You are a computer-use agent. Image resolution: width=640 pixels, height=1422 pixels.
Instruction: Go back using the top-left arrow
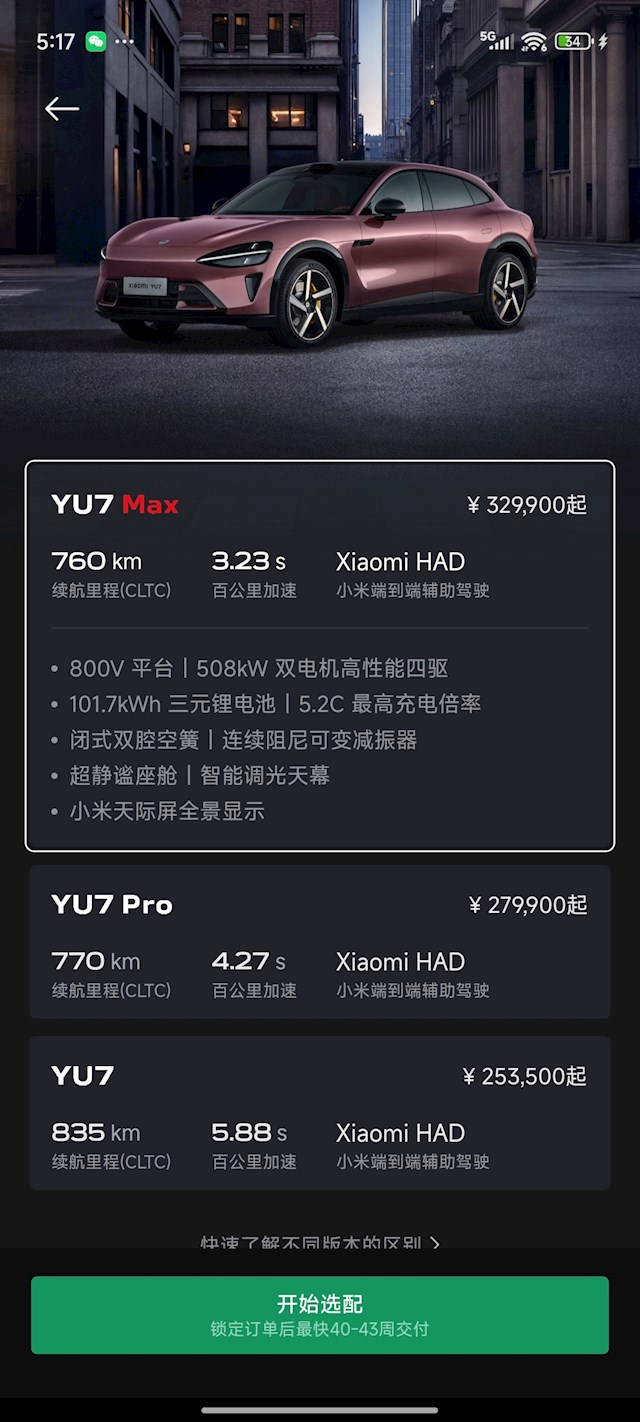pos(62,109)
